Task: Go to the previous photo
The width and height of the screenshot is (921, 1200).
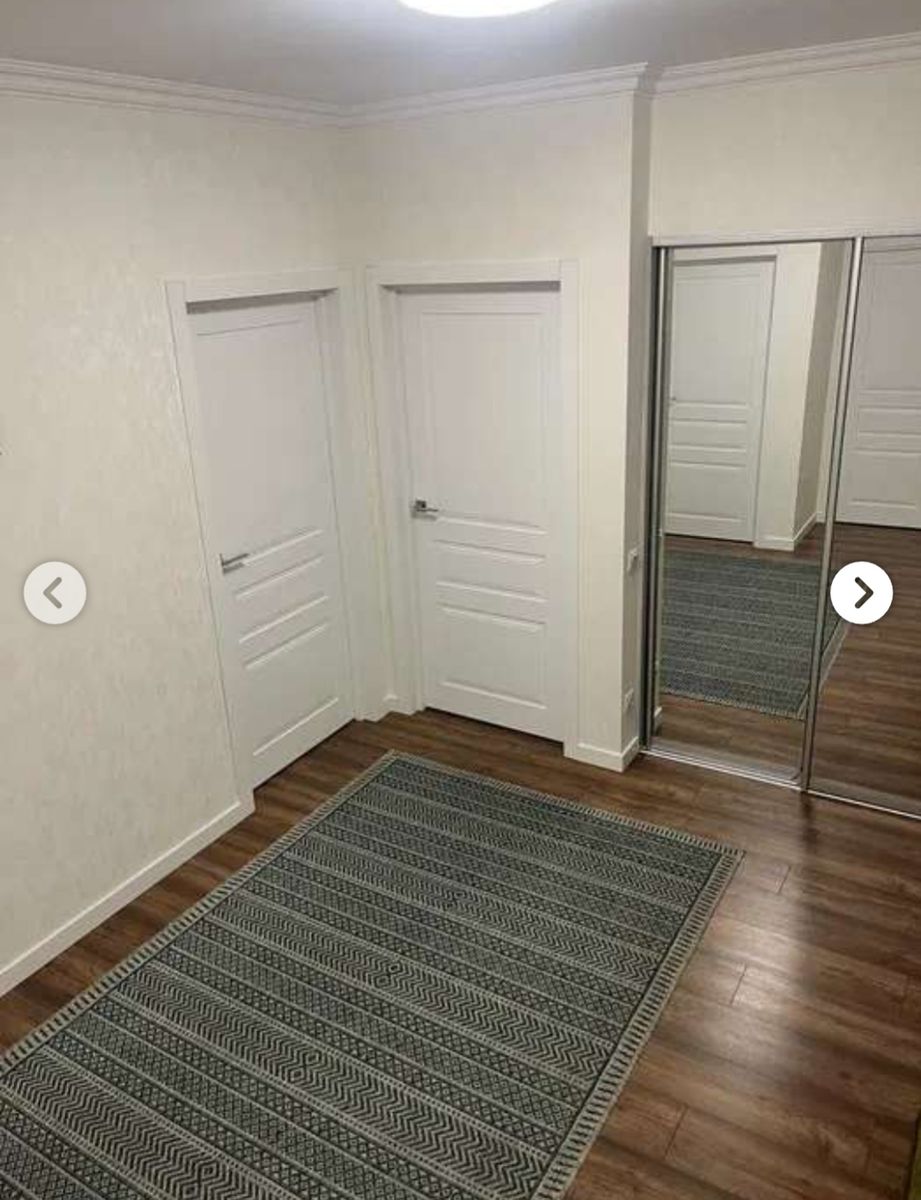Action: [x=55, y=593]
